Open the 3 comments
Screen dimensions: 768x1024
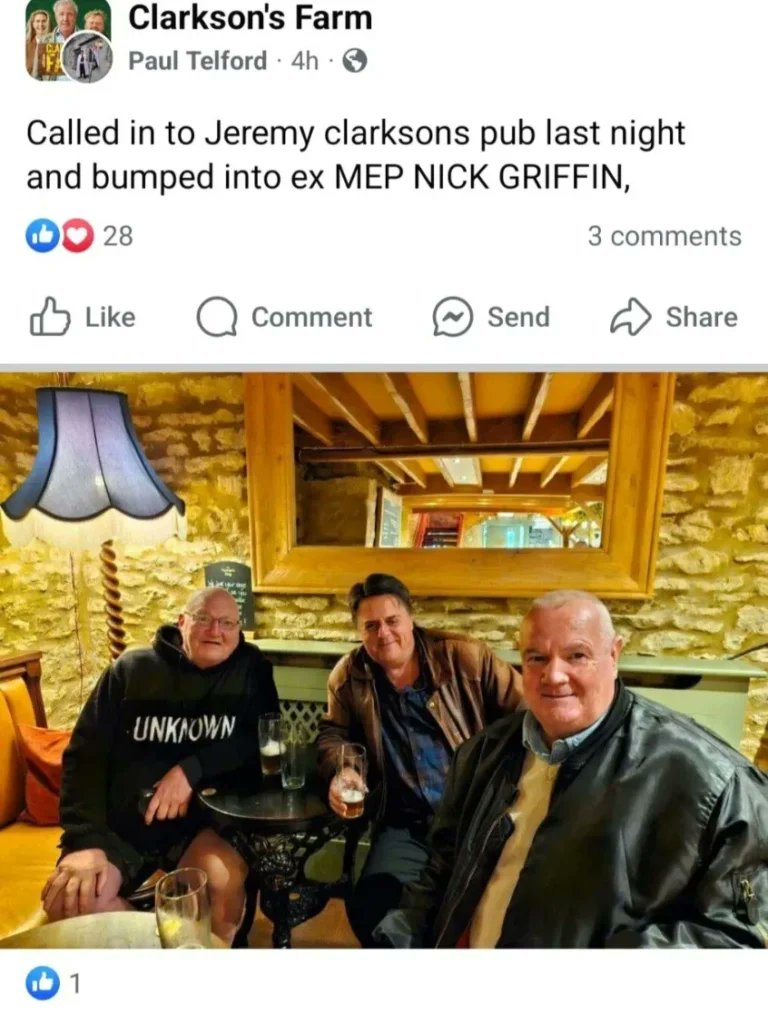point(664,236)
